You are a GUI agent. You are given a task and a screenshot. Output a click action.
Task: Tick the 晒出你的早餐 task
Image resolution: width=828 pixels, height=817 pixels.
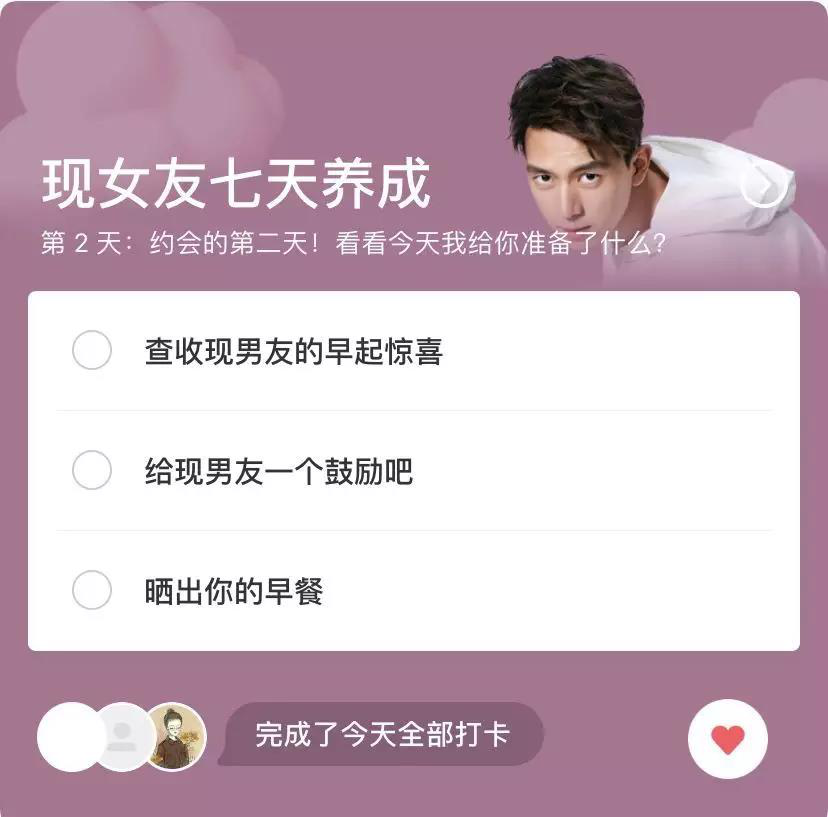92,590
